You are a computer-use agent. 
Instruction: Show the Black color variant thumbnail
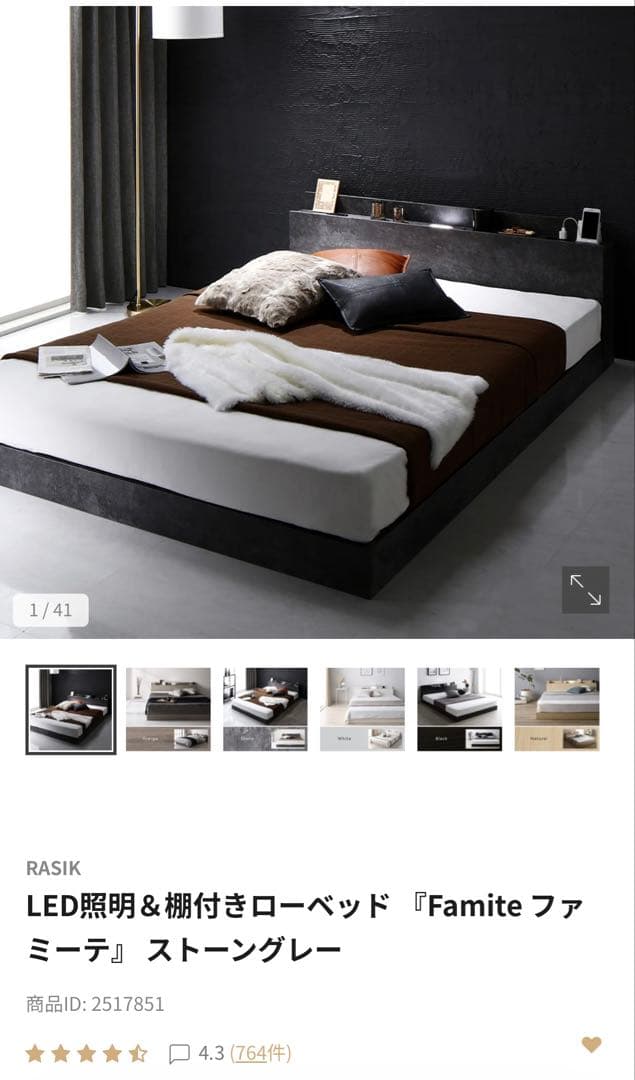459,709
